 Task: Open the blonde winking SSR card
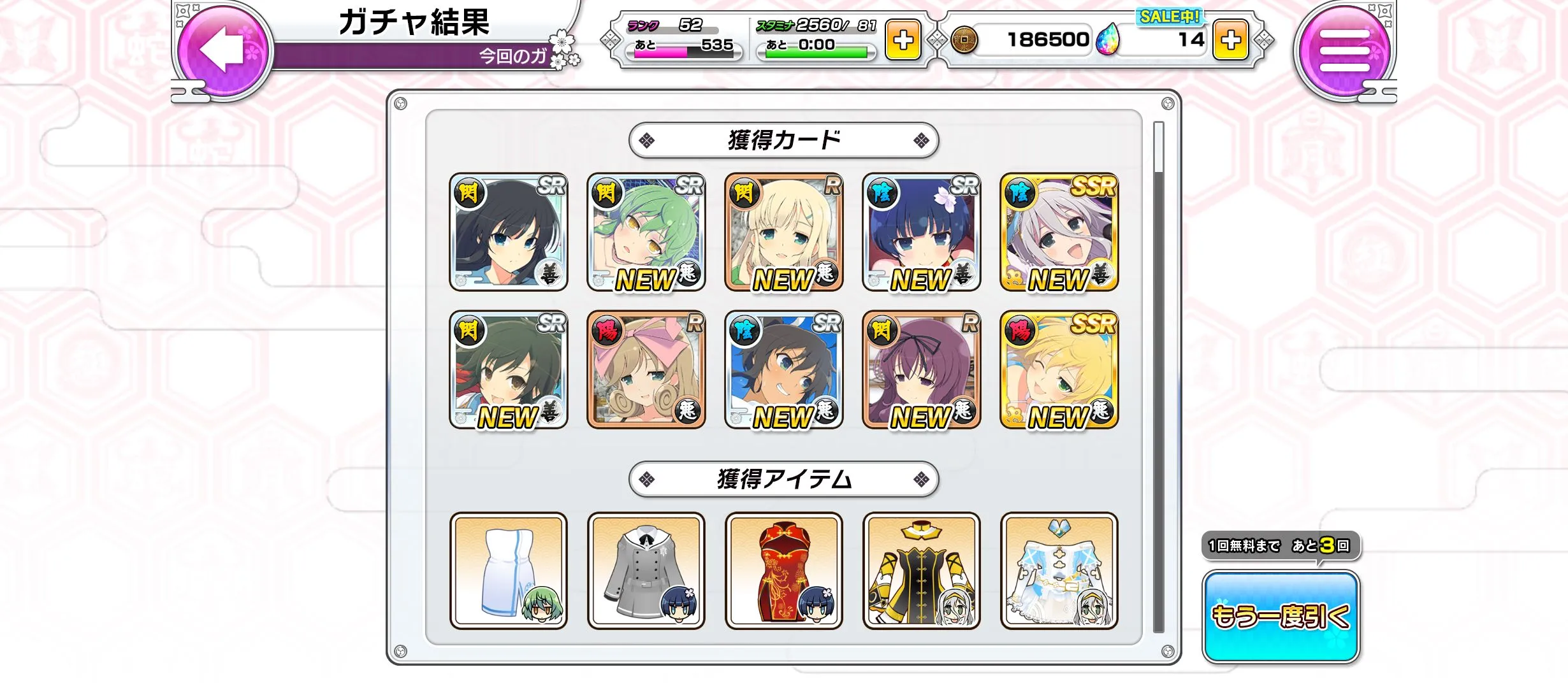click(1059, 369)
